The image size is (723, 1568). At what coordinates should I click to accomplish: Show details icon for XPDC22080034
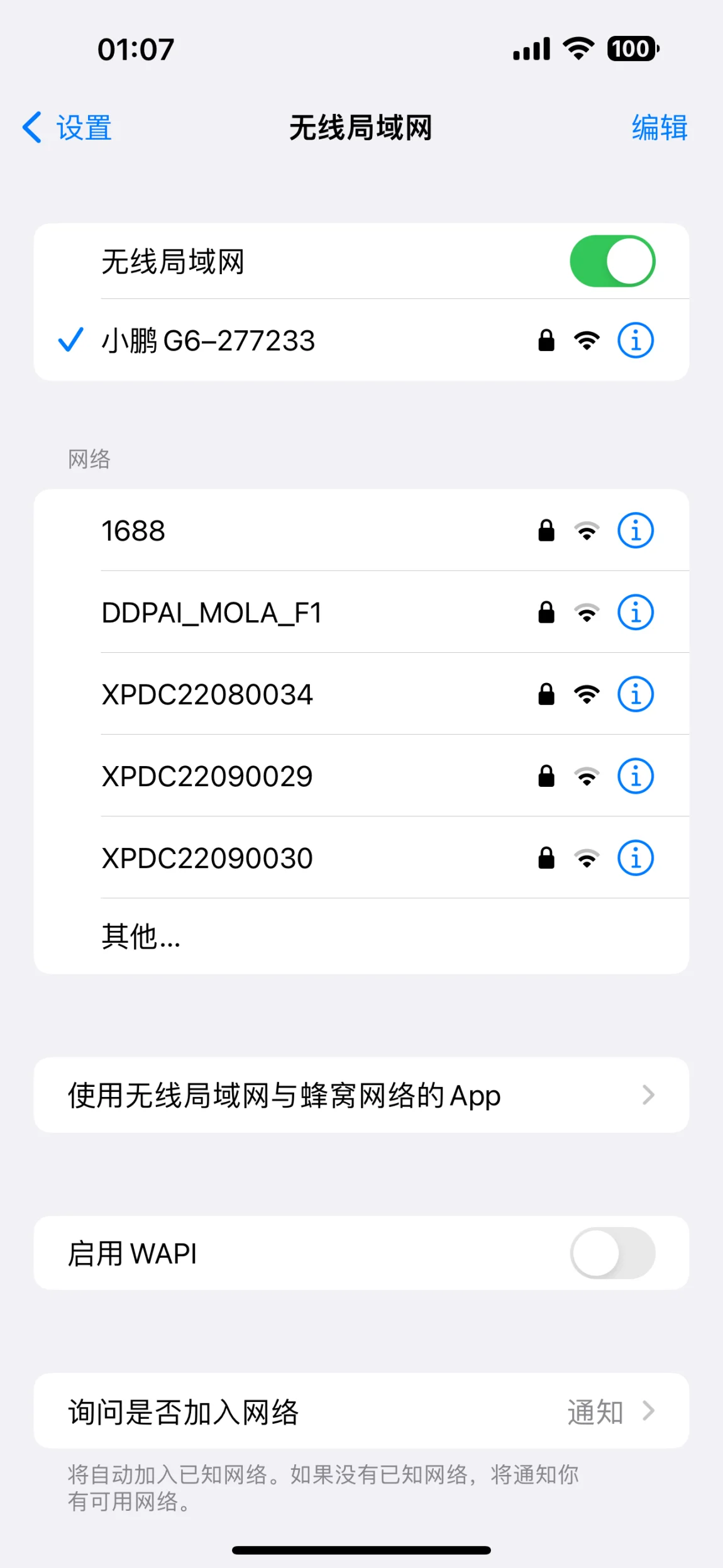coord(636,694)
